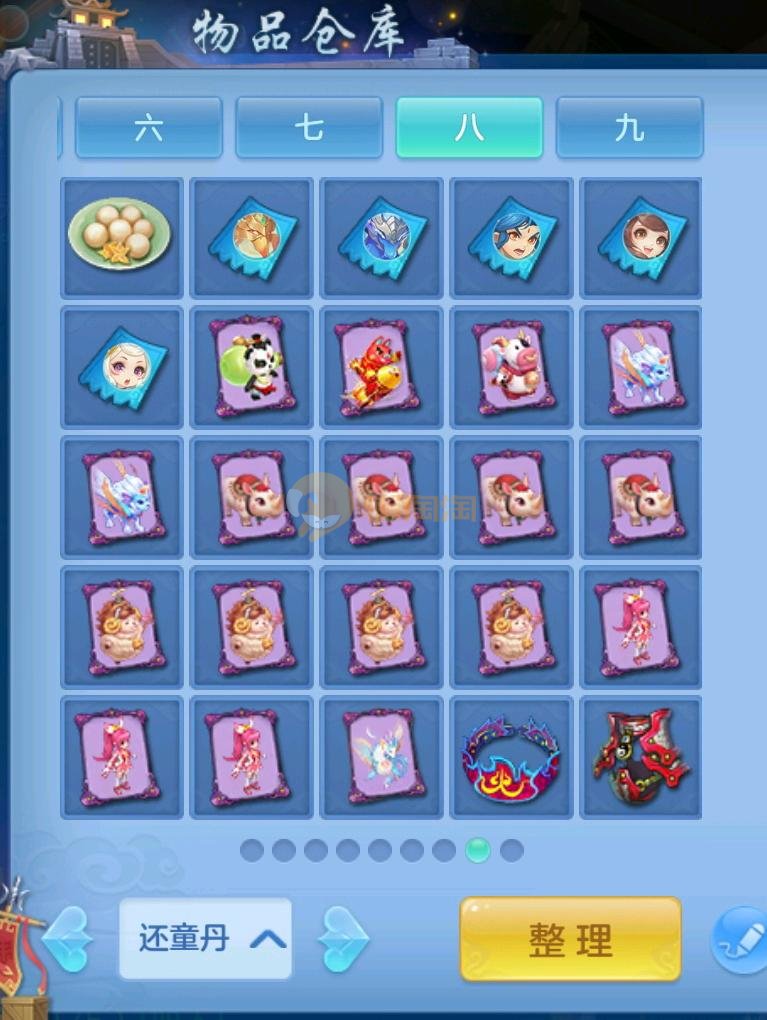Select the white-haired girl flag item
The height and width of the screenshot is (1020, 767).
(x=121, y=367)
